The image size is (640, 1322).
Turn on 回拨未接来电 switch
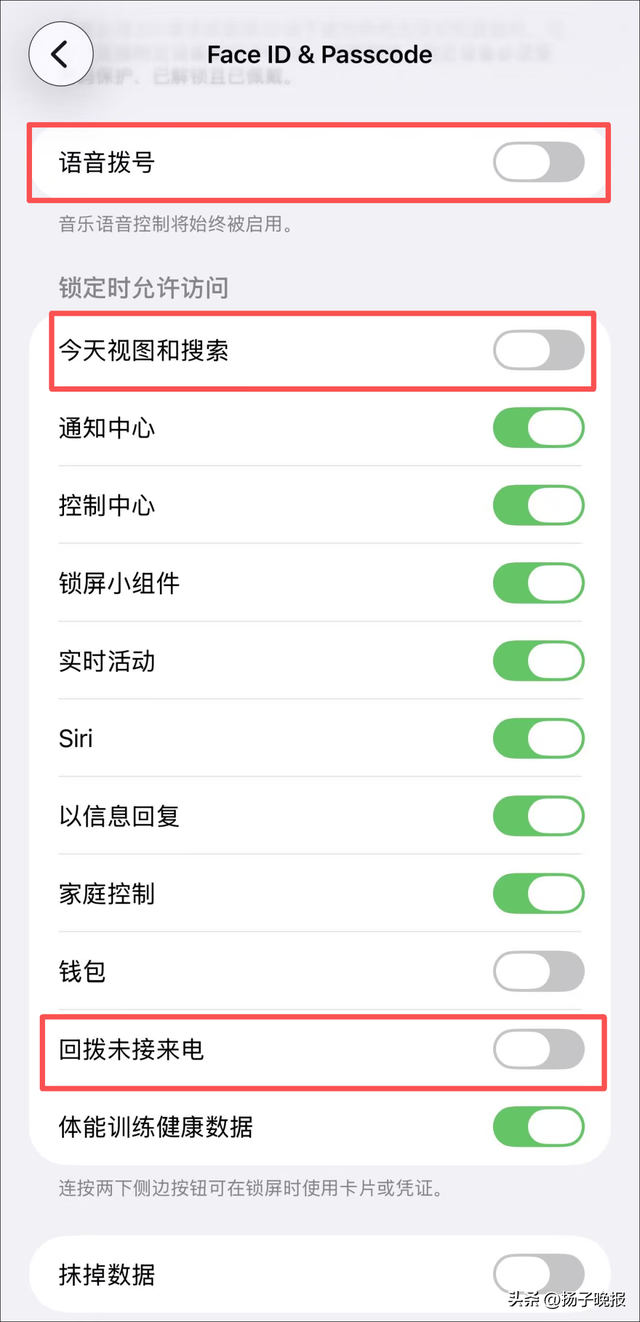pyautogui.click(x=538, y=1050)
